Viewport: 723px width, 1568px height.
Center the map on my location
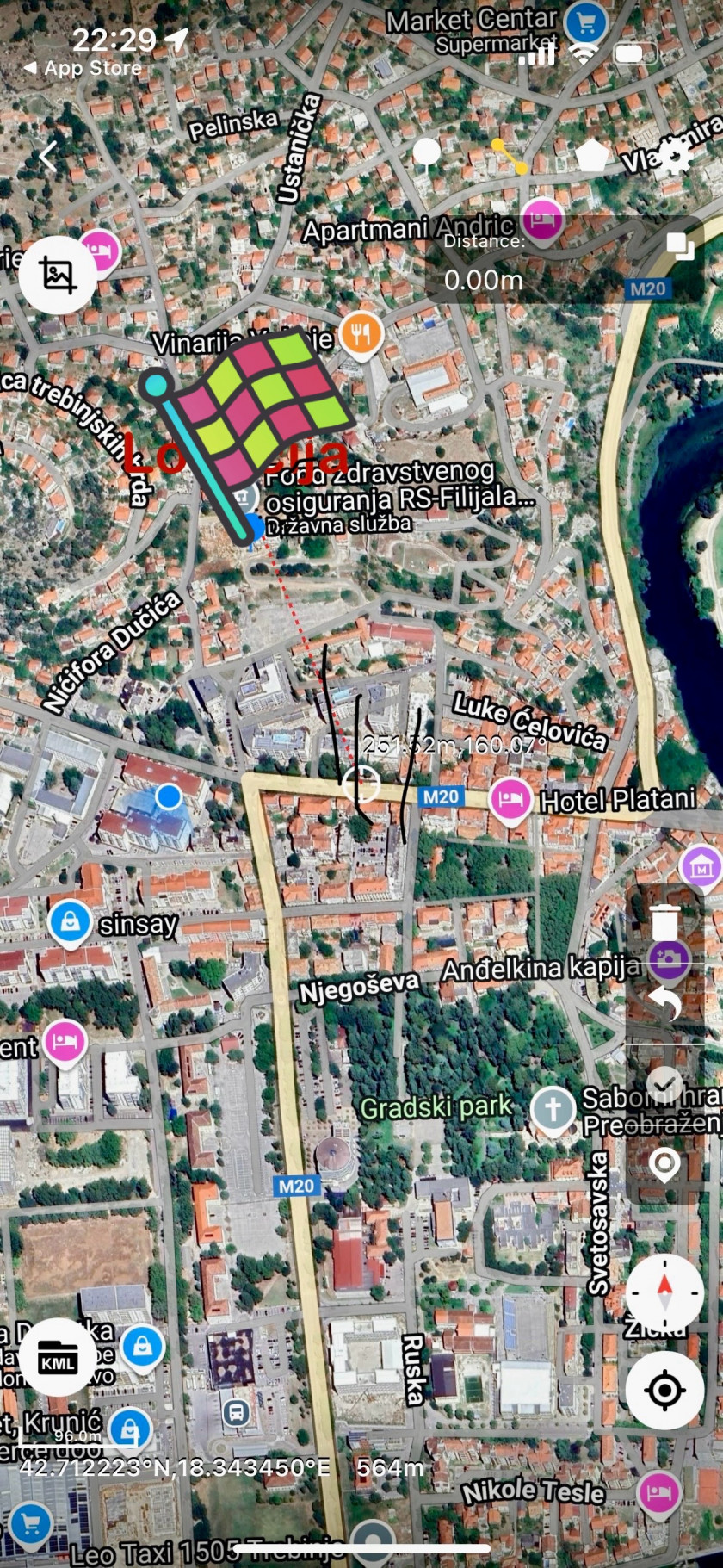[x=664, y=1390]
